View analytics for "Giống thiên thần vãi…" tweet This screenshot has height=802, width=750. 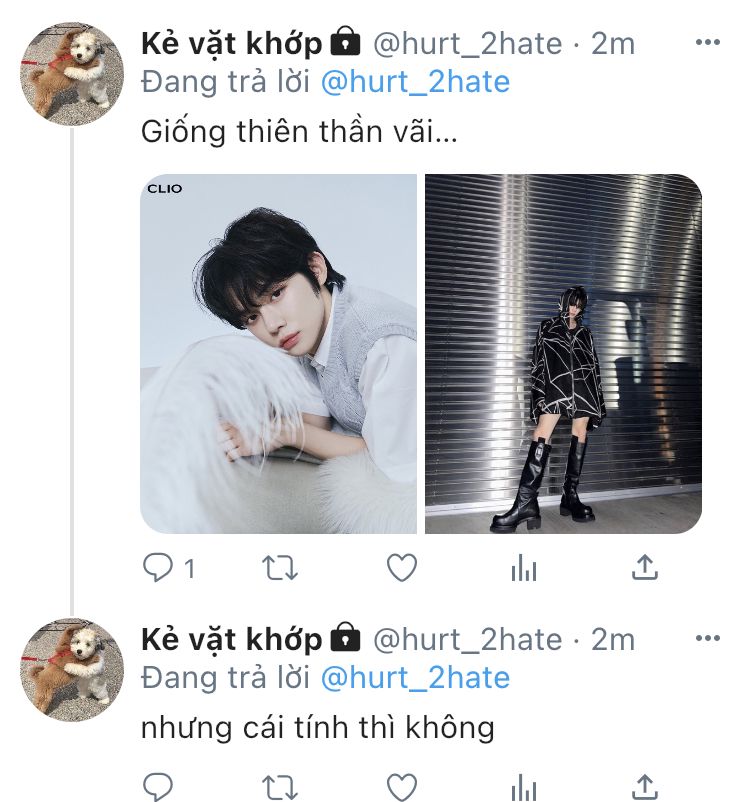click(x=523, y=570)
